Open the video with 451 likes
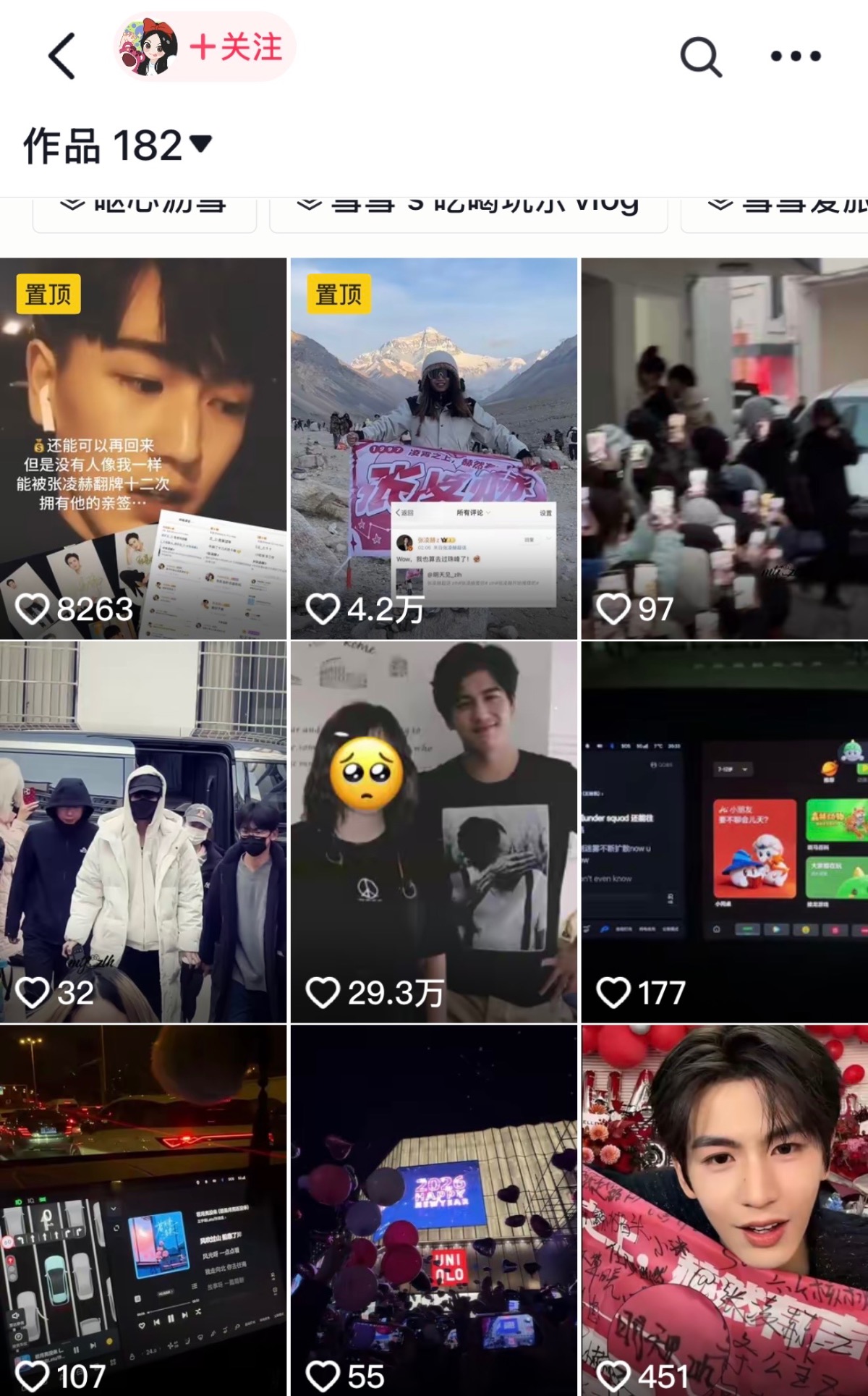This screenshot has width=868, height=1396. (x=725, y=1209)
